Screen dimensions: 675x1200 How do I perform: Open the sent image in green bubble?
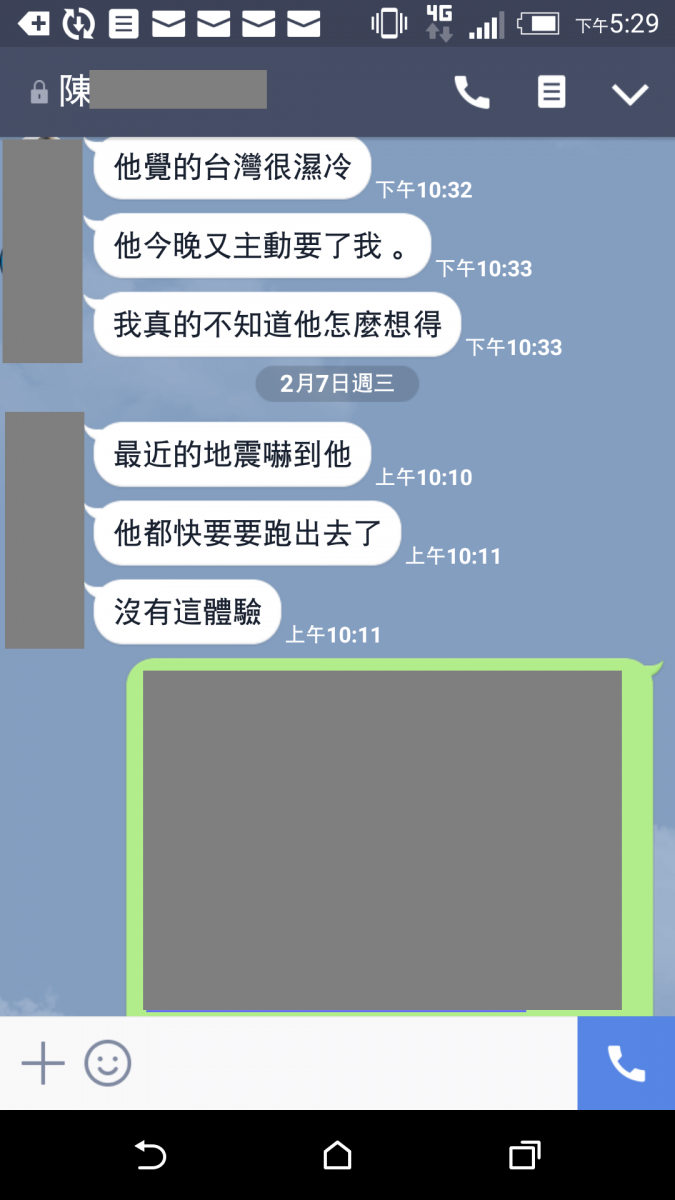(382, 840)
